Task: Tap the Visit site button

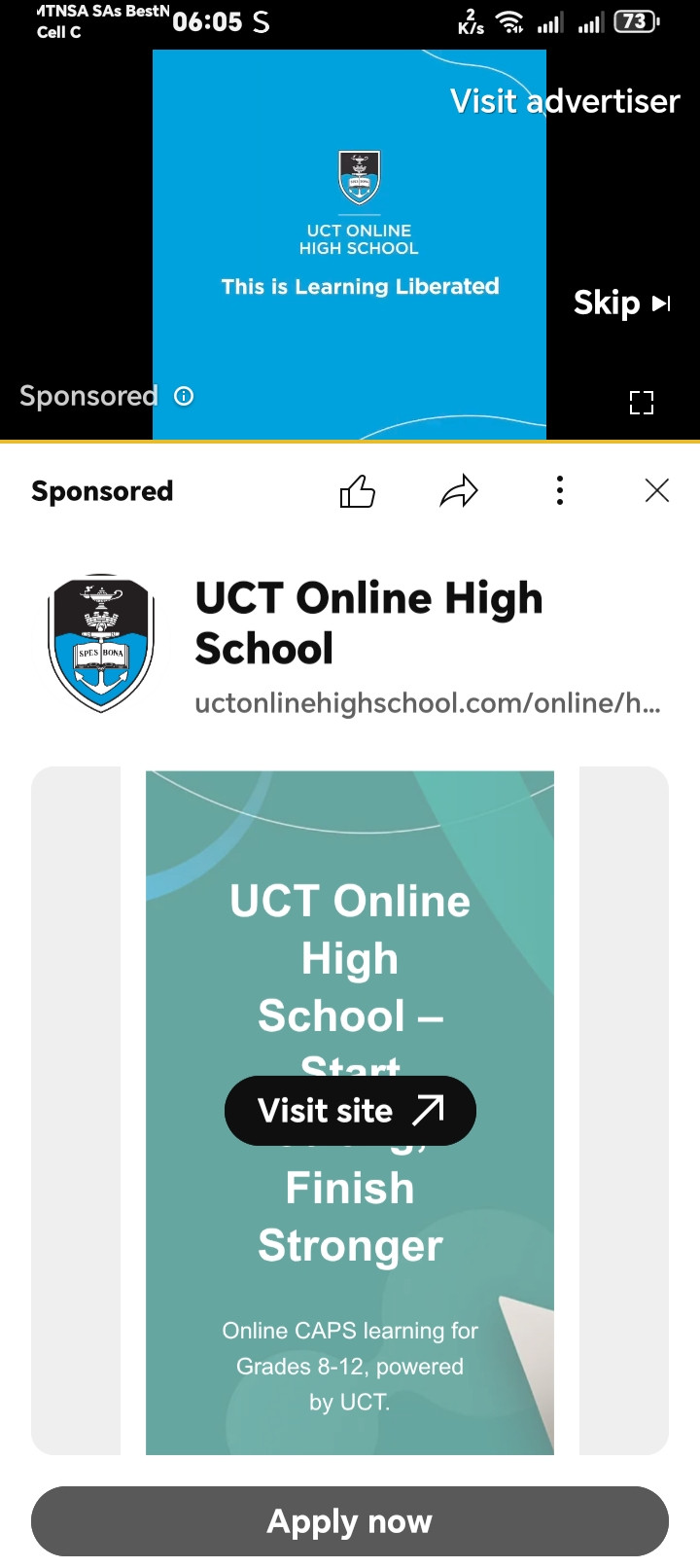Action: point(350,1111)
